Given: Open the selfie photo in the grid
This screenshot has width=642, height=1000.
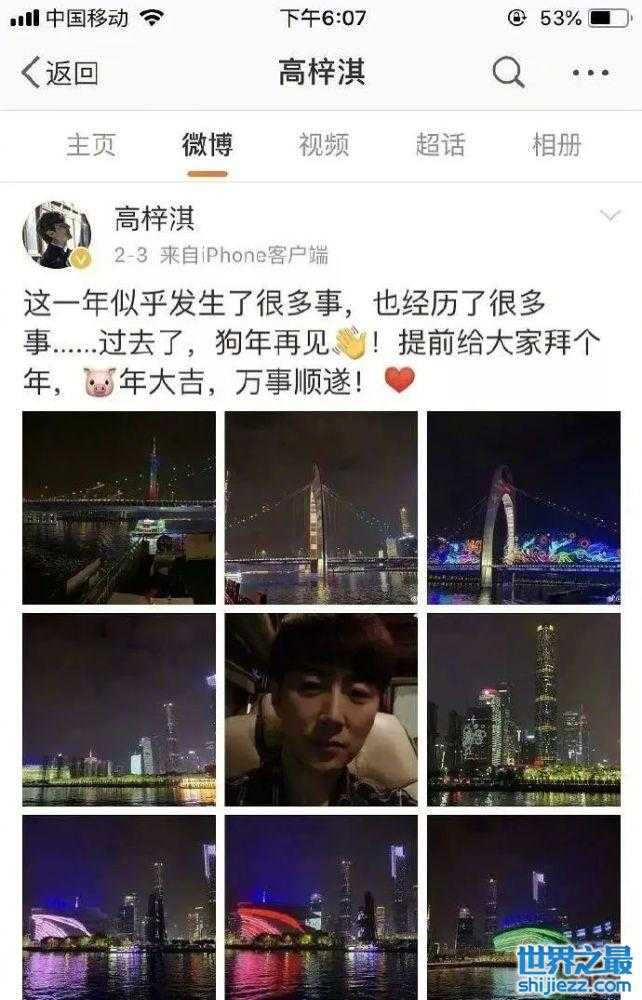Looking at the screenshot, I should (x=321, y=709).
